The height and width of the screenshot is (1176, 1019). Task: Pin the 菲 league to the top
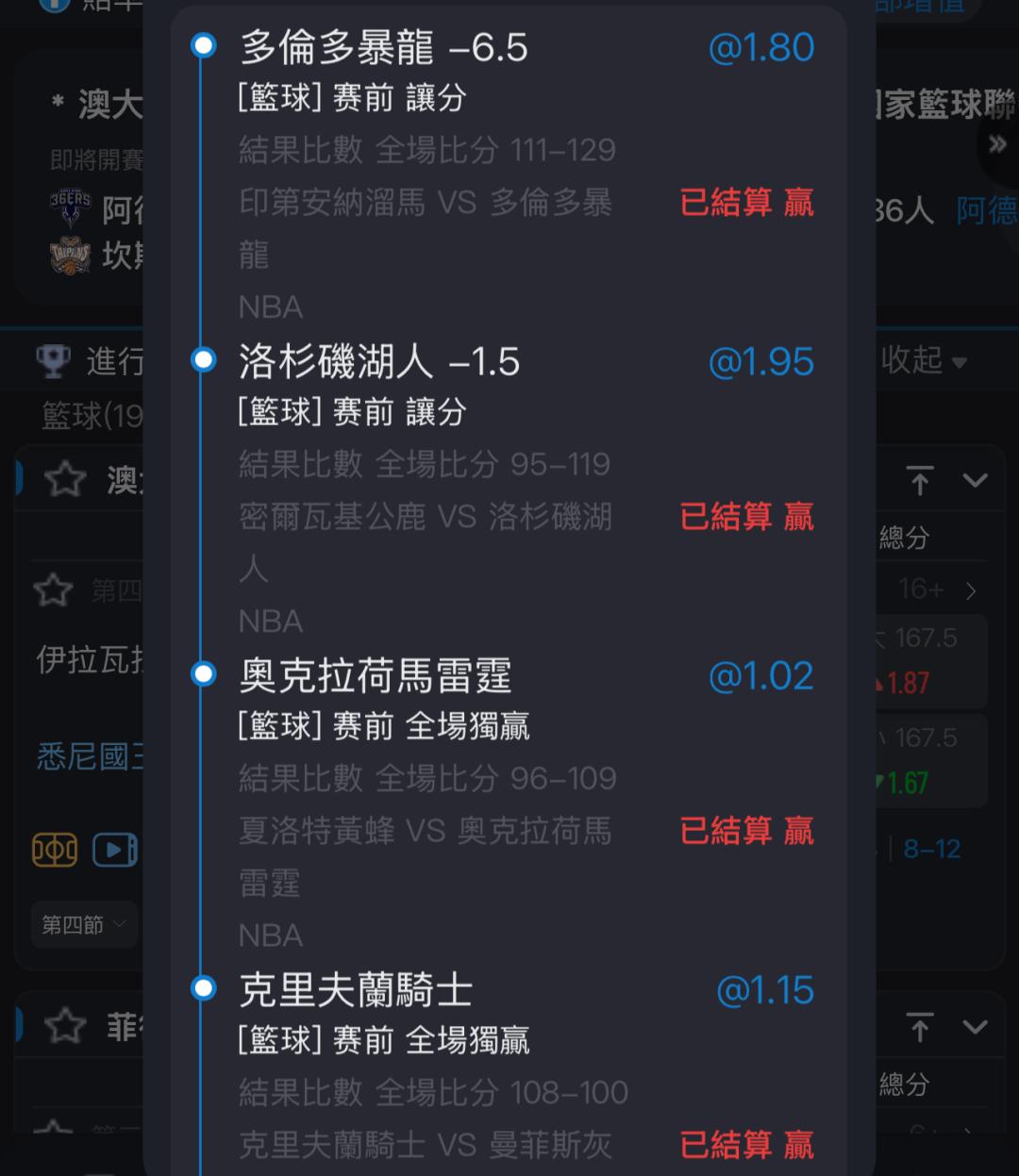(x=919, y=1026)
